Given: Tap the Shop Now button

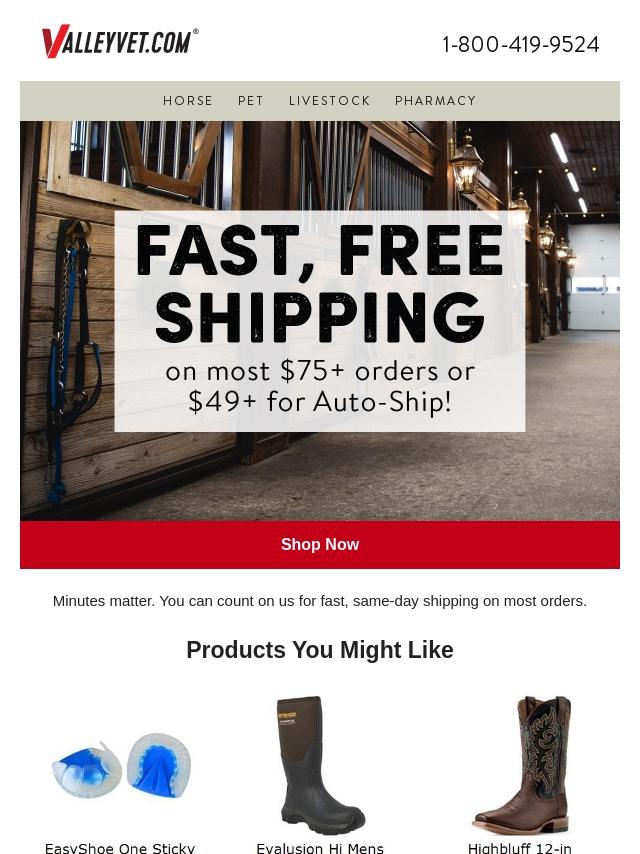Looking at the screenshot, I should pos(320,545).
